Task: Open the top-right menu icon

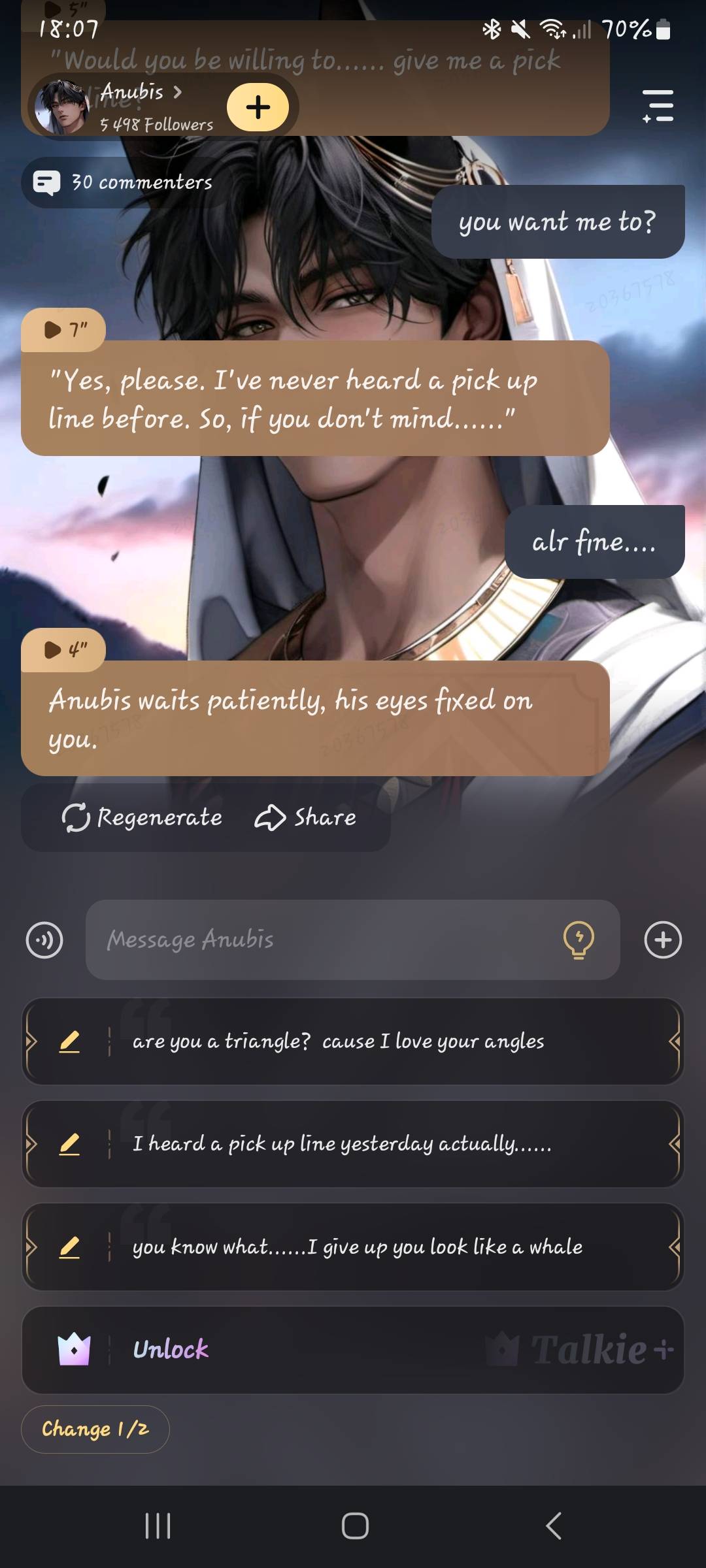Action: click(x=658, y=106)
